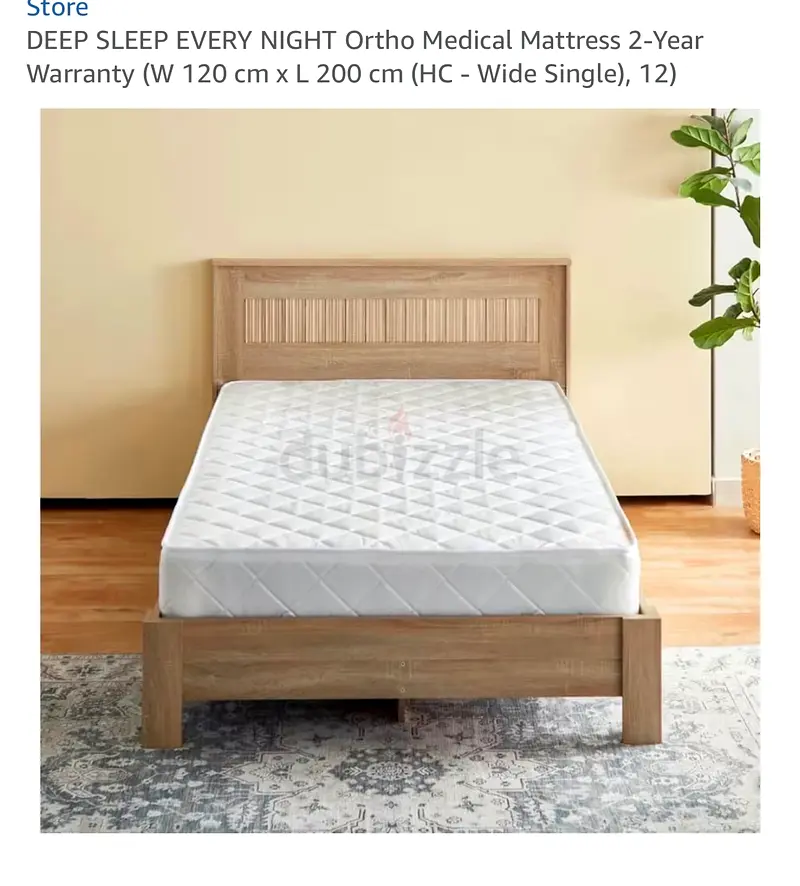Open the mattress product photo
The height and width of the screenshot is (886, 800).
click(x=400, y=470)
